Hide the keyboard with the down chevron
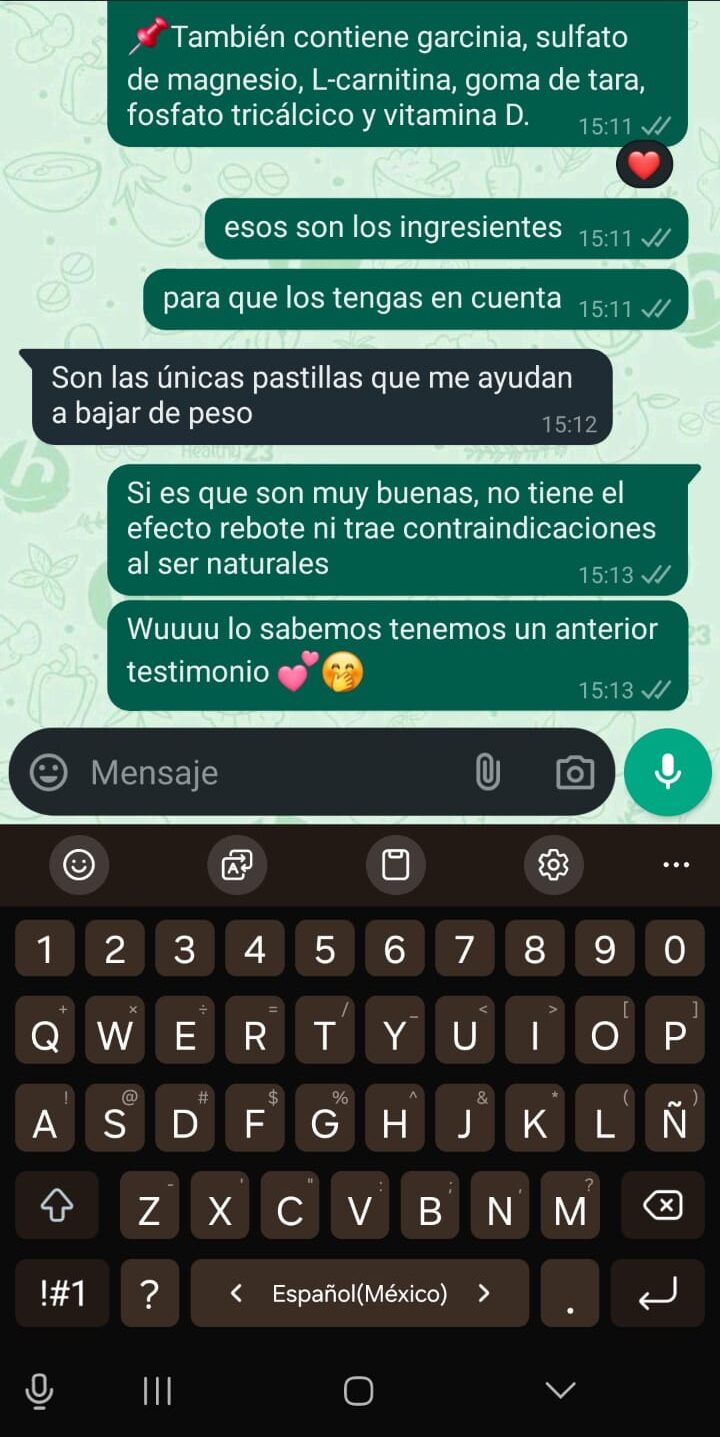 tap(560, 1390)
